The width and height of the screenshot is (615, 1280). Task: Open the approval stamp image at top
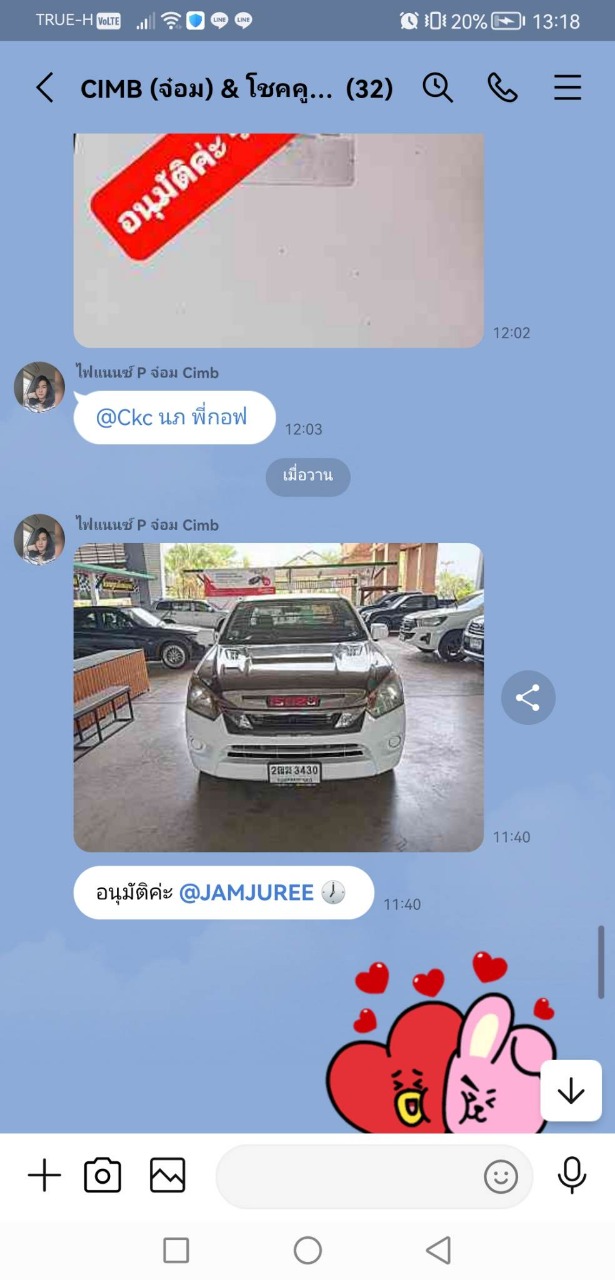pos(278,240)
